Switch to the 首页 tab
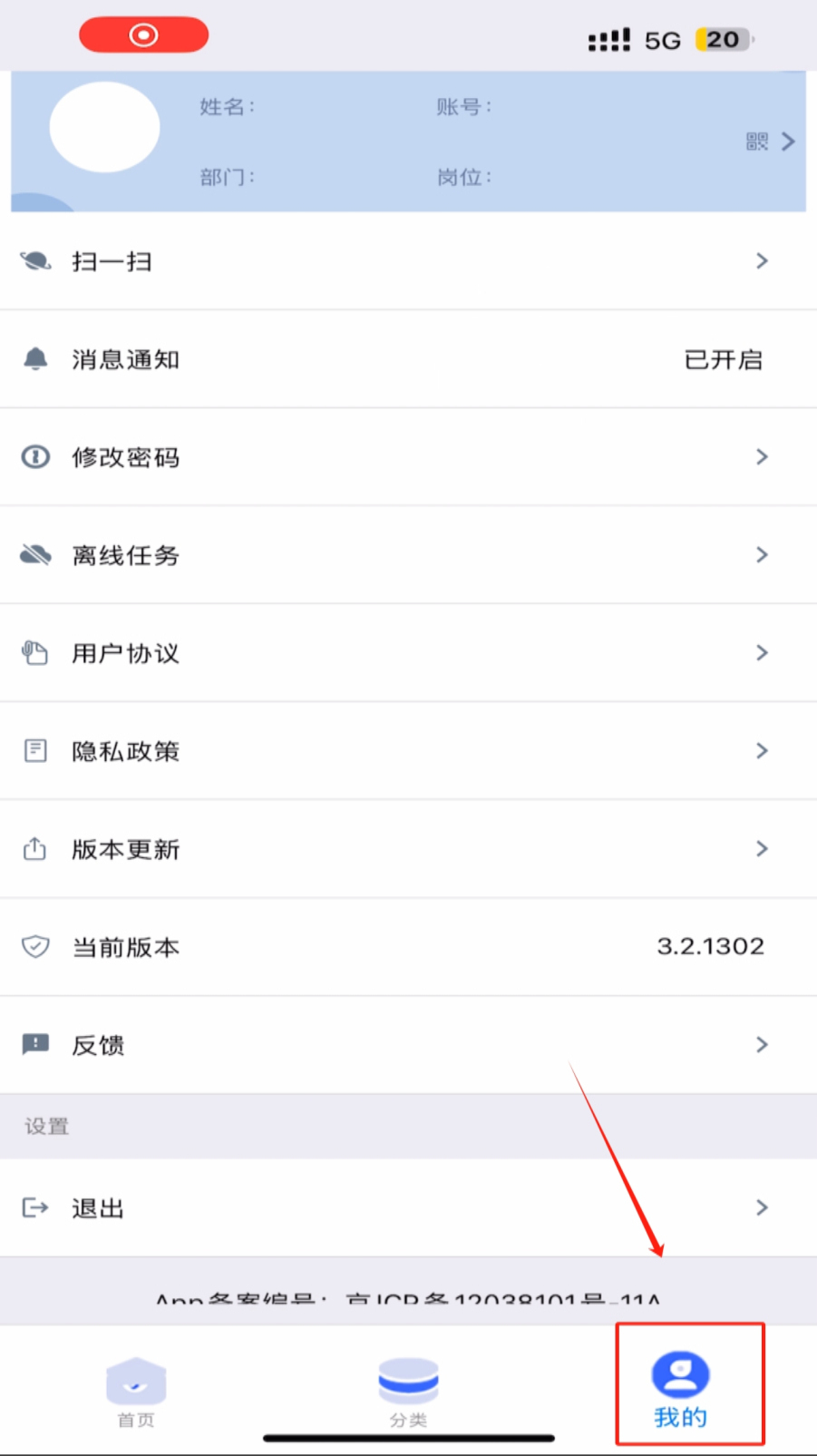The image size is (817, 1456). 136,1390
